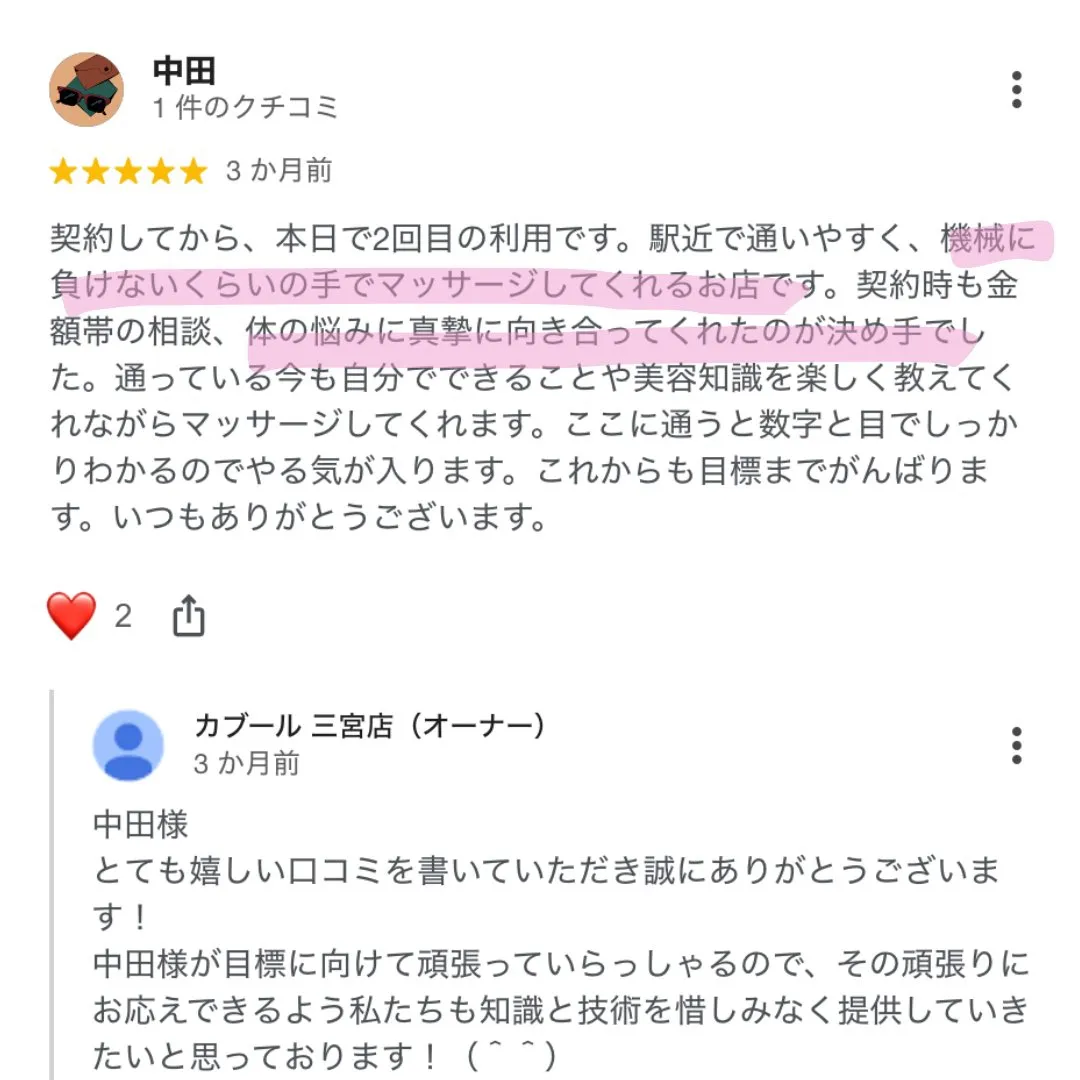Share 中田's review
1080x1080 pixels.
point(188,616)
